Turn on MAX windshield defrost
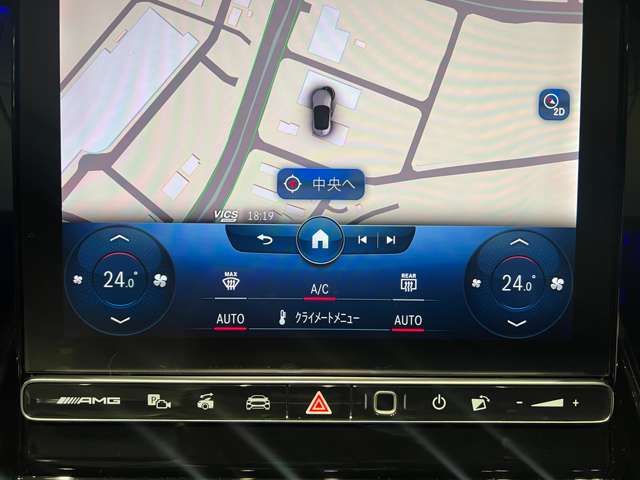The height and width of the screenshot is (480, 640). coord(231,282)
